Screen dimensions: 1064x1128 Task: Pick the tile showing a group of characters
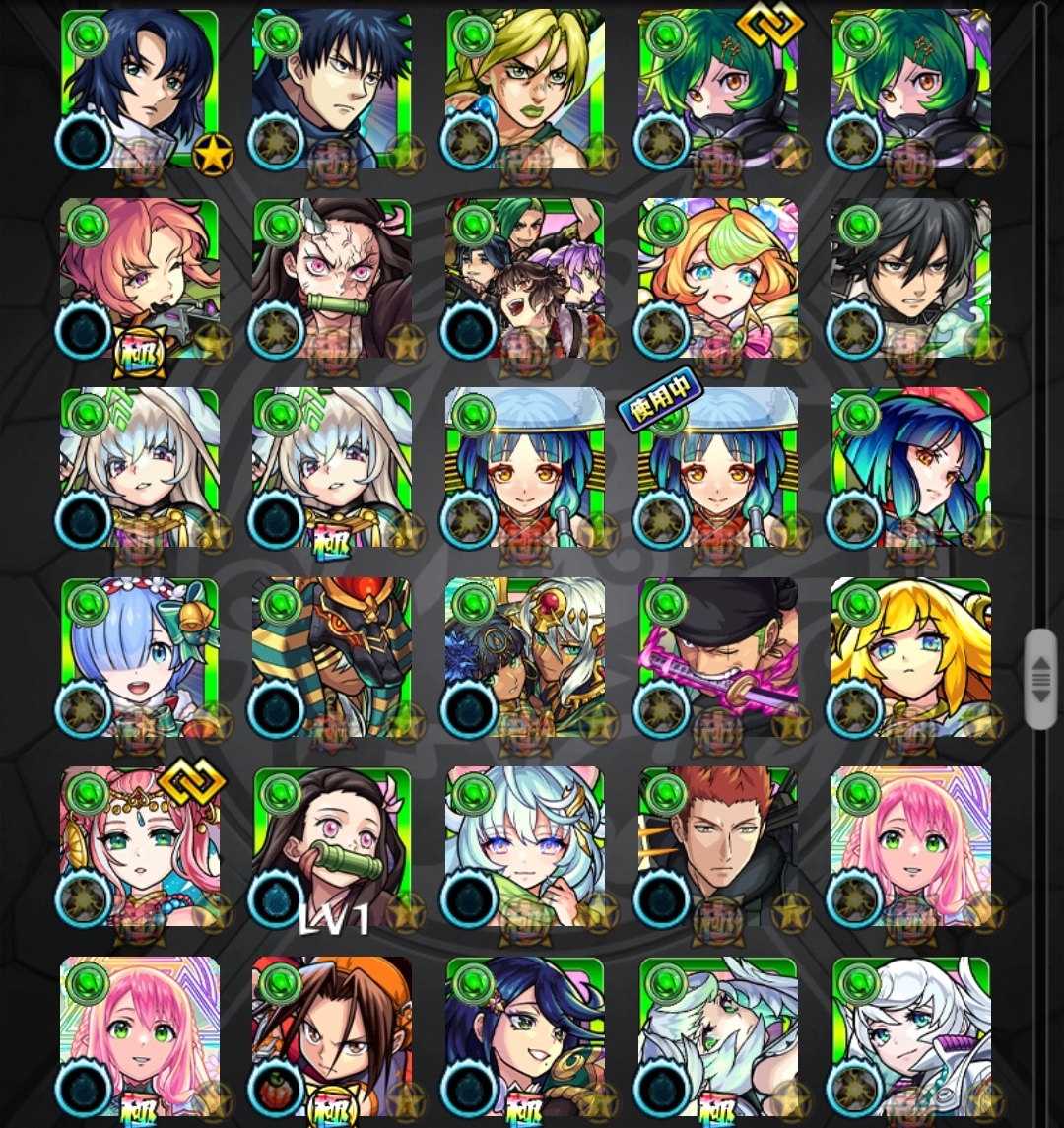click(x=525, y=279)
